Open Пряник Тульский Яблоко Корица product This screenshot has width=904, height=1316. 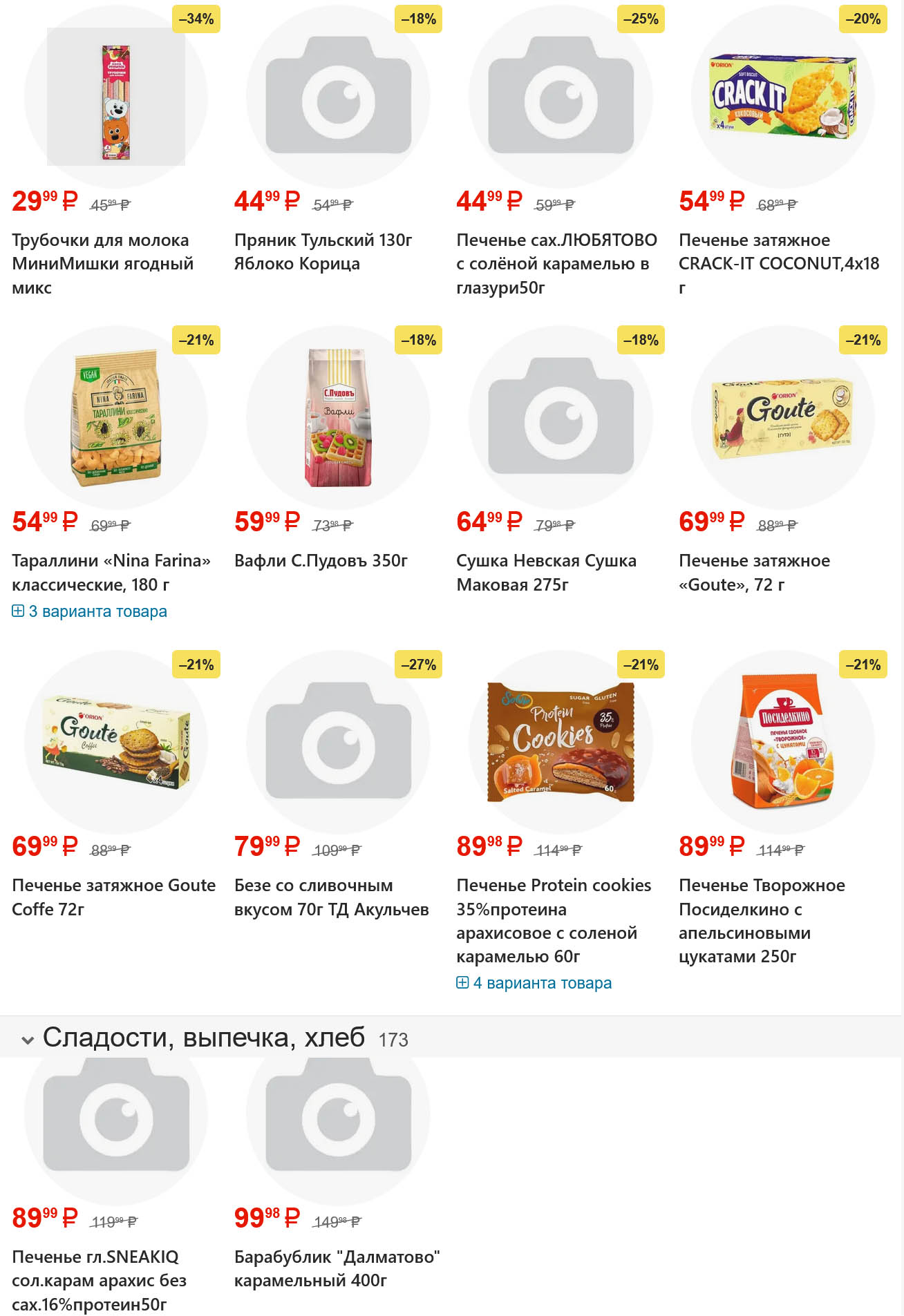click(x=323, y=251)
